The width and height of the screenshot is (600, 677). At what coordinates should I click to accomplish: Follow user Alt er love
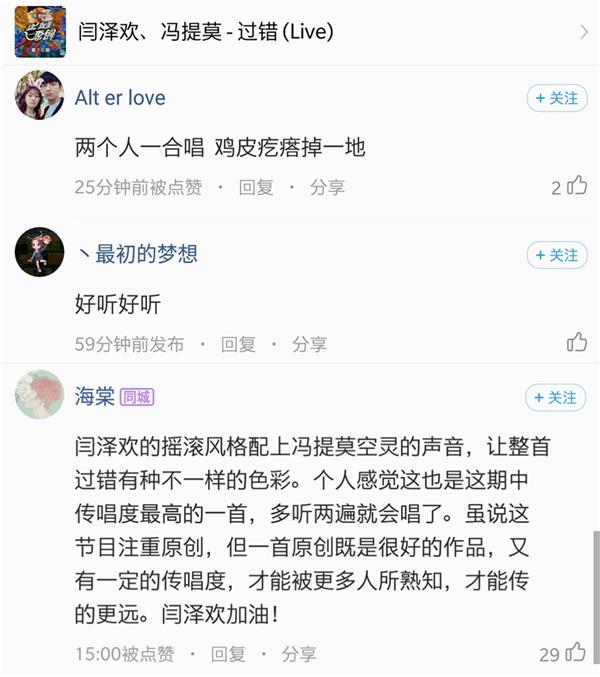[557, 98]
